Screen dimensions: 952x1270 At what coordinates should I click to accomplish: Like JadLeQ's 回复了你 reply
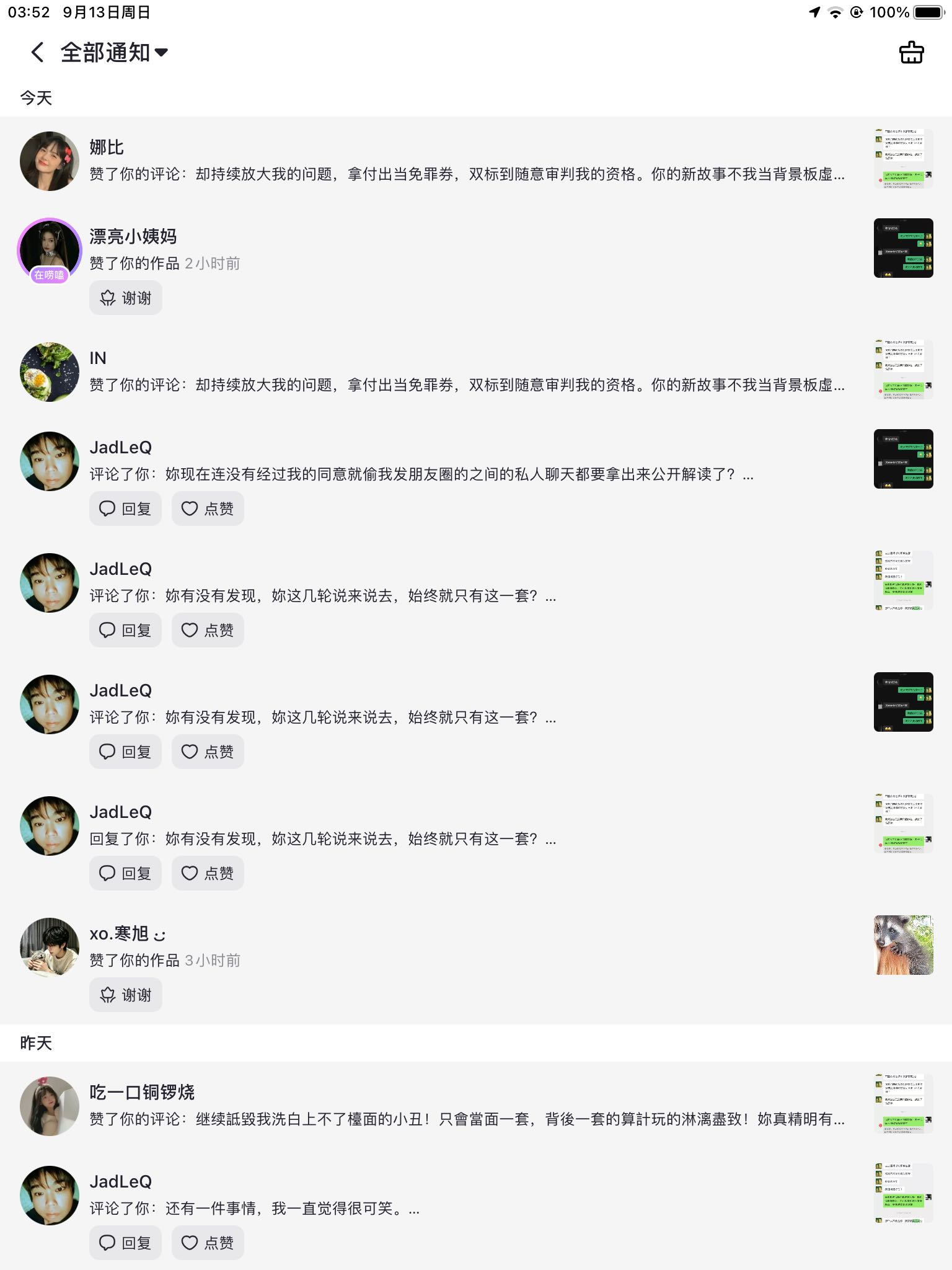click(208, 873)
